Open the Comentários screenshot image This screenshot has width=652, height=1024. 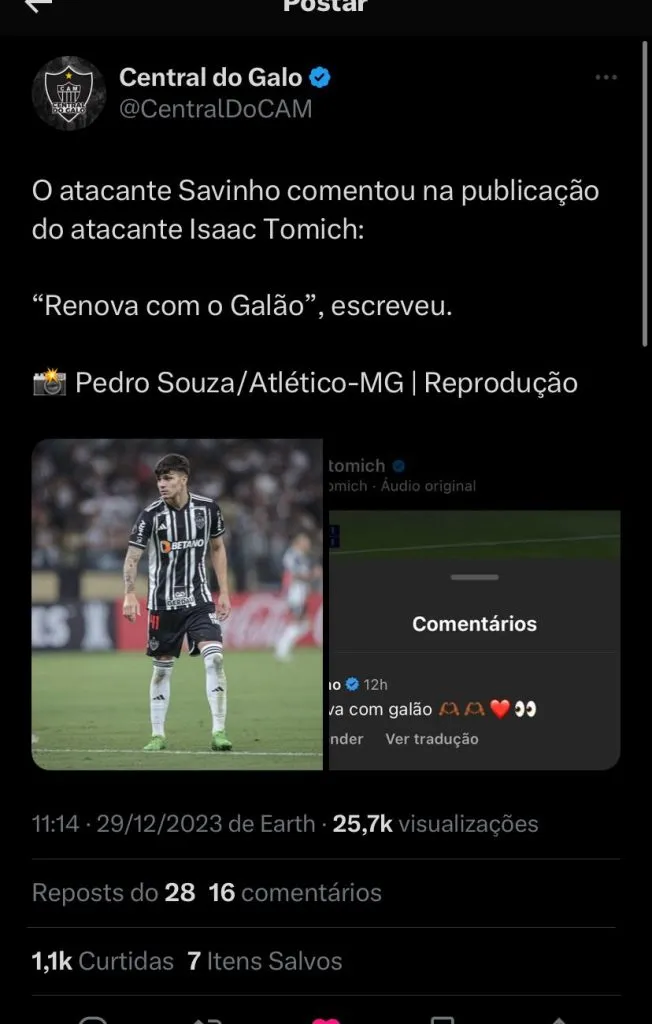coord(474,604)
